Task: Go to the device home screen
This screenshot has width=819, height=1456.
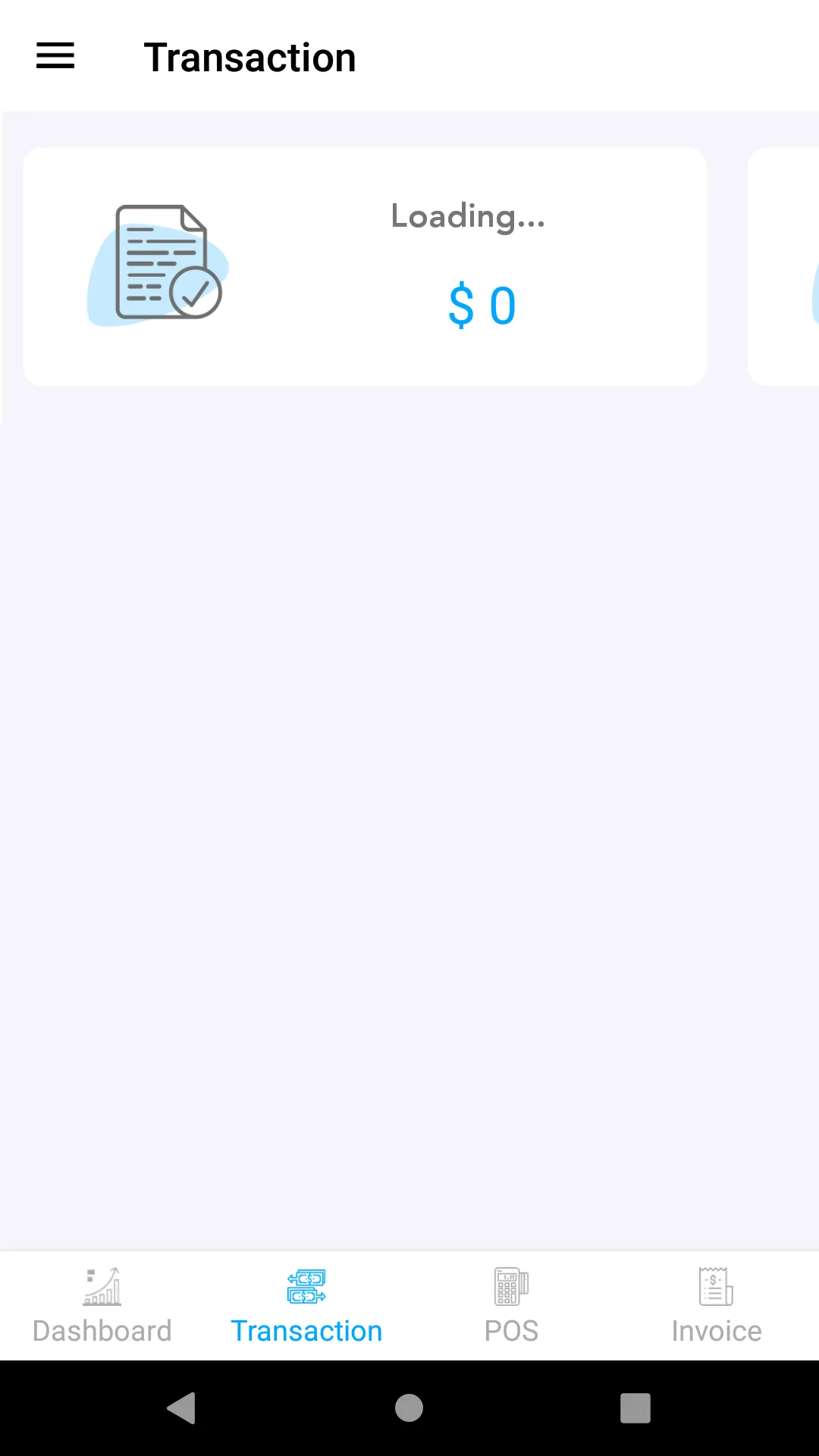Action: 409,1408
